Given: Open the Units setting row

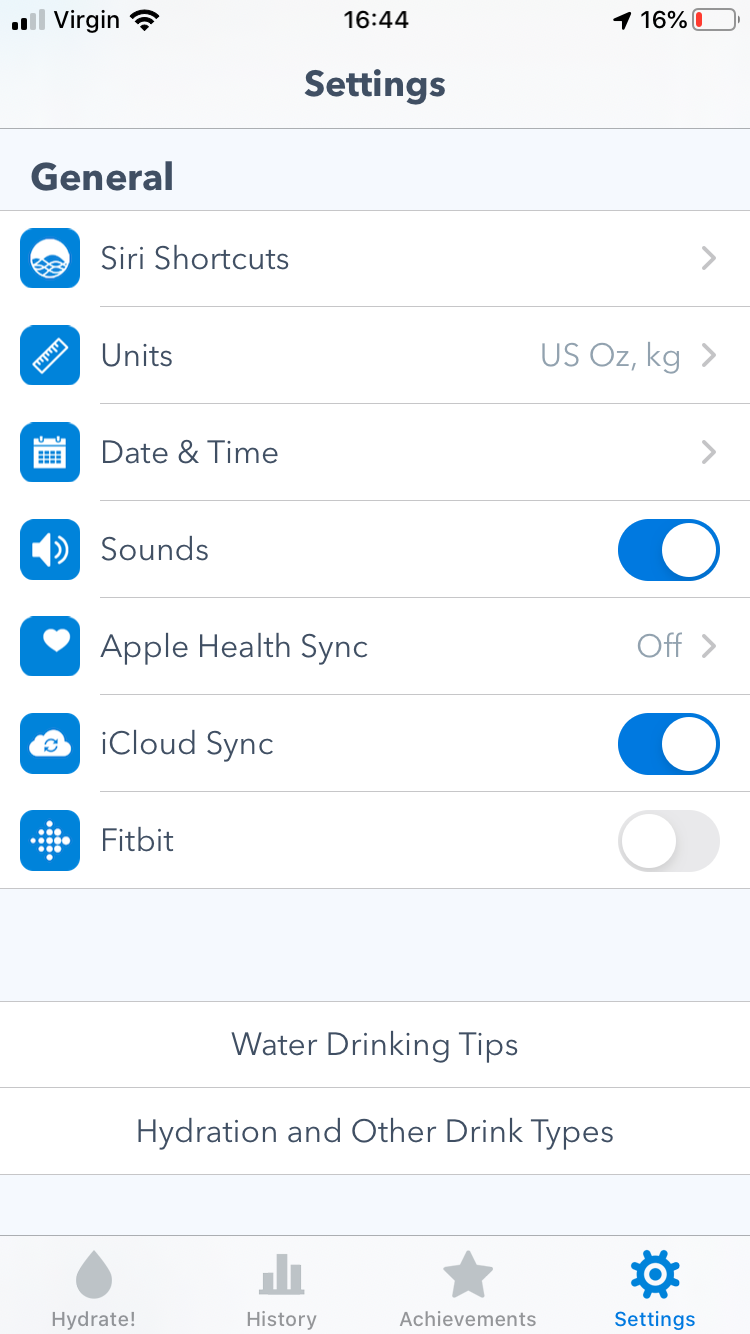Looking at the screenshot, I should (375, 356).
